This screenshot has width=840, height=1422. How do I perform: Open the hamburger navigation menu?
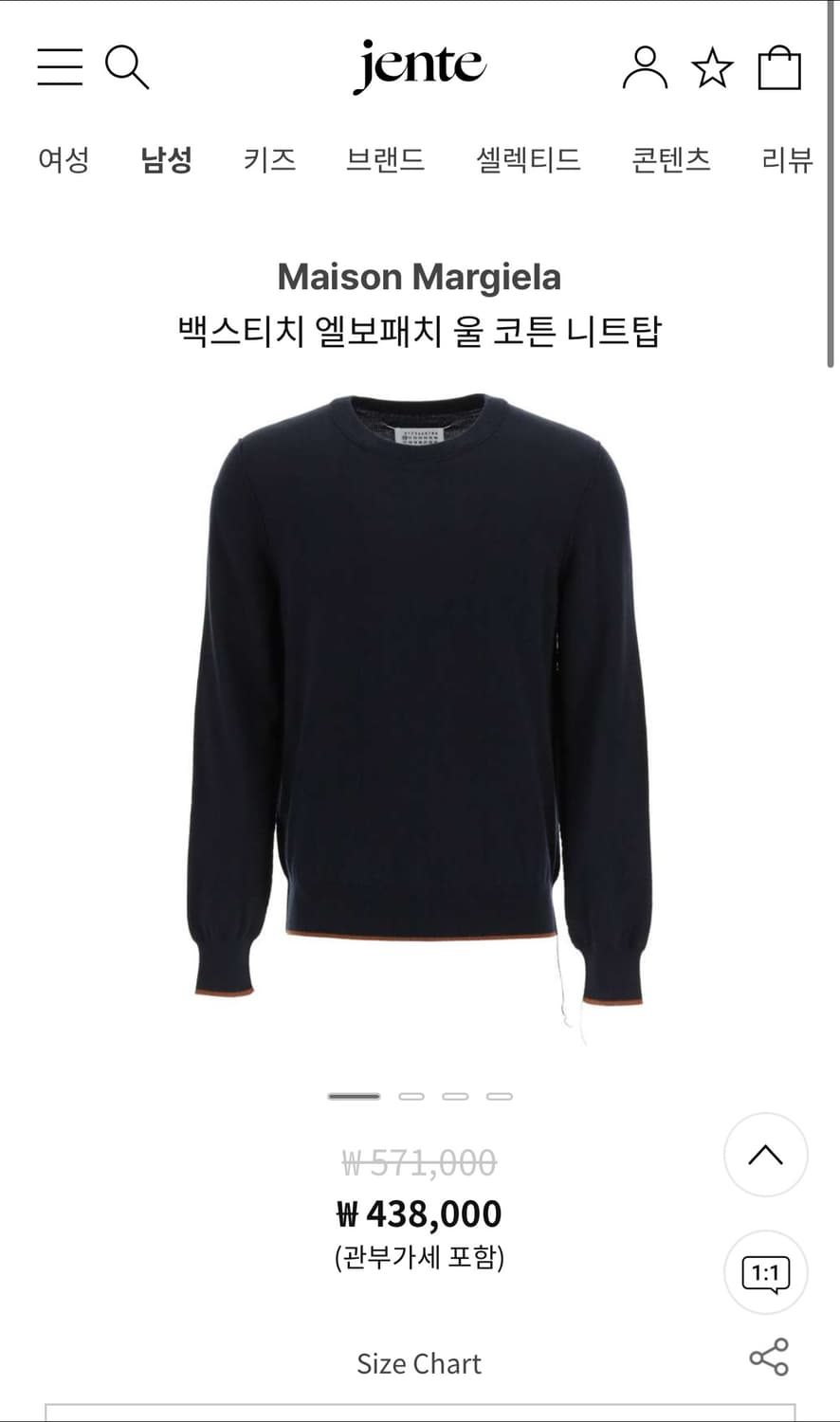tap(60, 67)
